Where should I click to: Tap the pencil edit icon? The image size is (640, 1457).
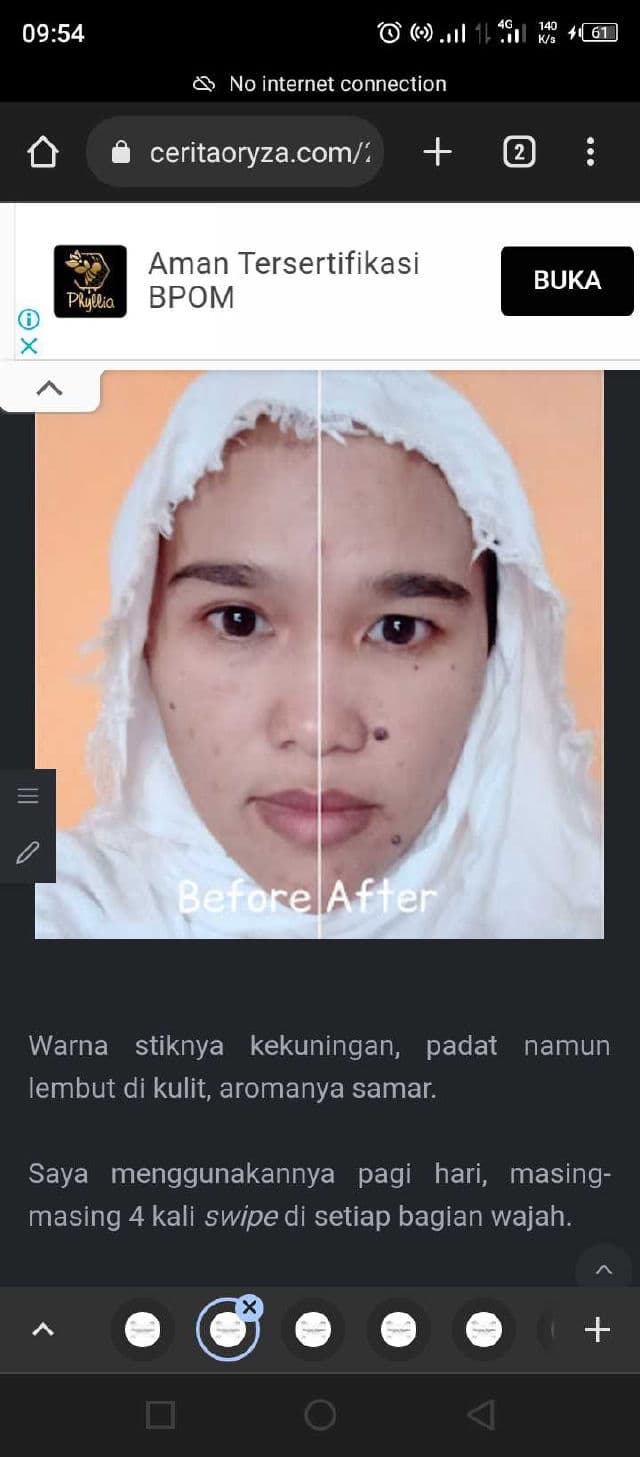(28, 852)
